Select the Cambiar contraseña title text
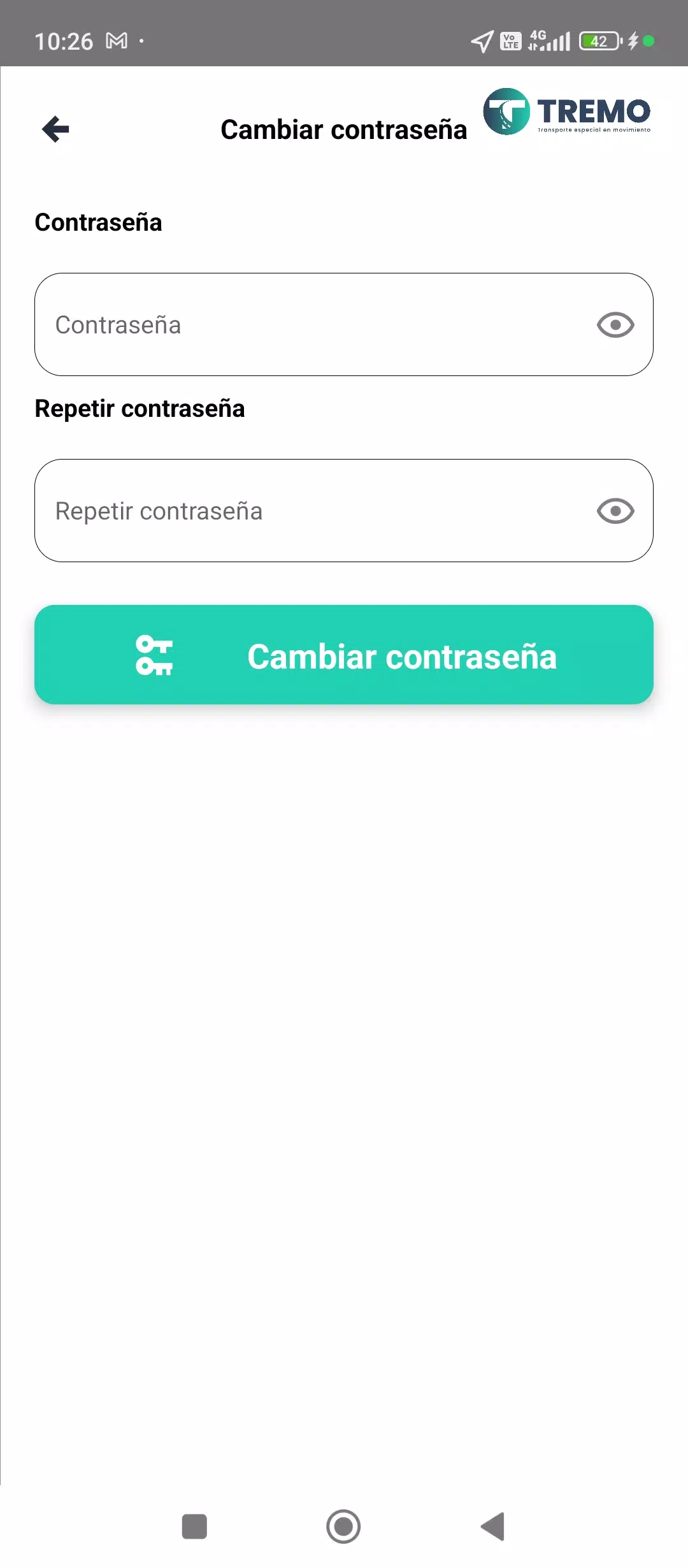 (x=343, y=129)
